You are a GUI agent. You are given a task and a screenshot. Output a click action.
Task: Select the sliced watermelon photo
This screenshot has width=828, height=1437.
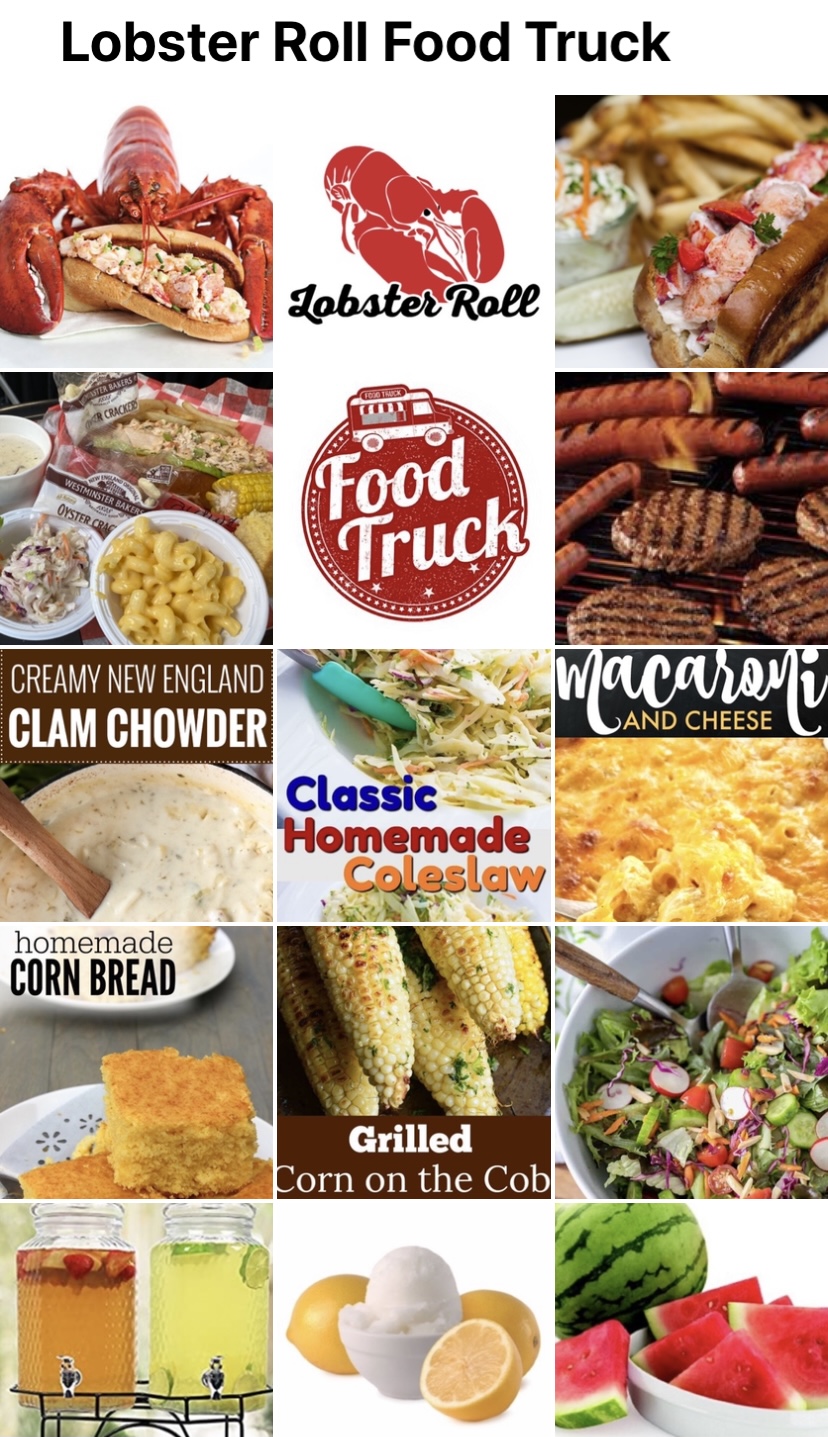(x=691, y=1320)
